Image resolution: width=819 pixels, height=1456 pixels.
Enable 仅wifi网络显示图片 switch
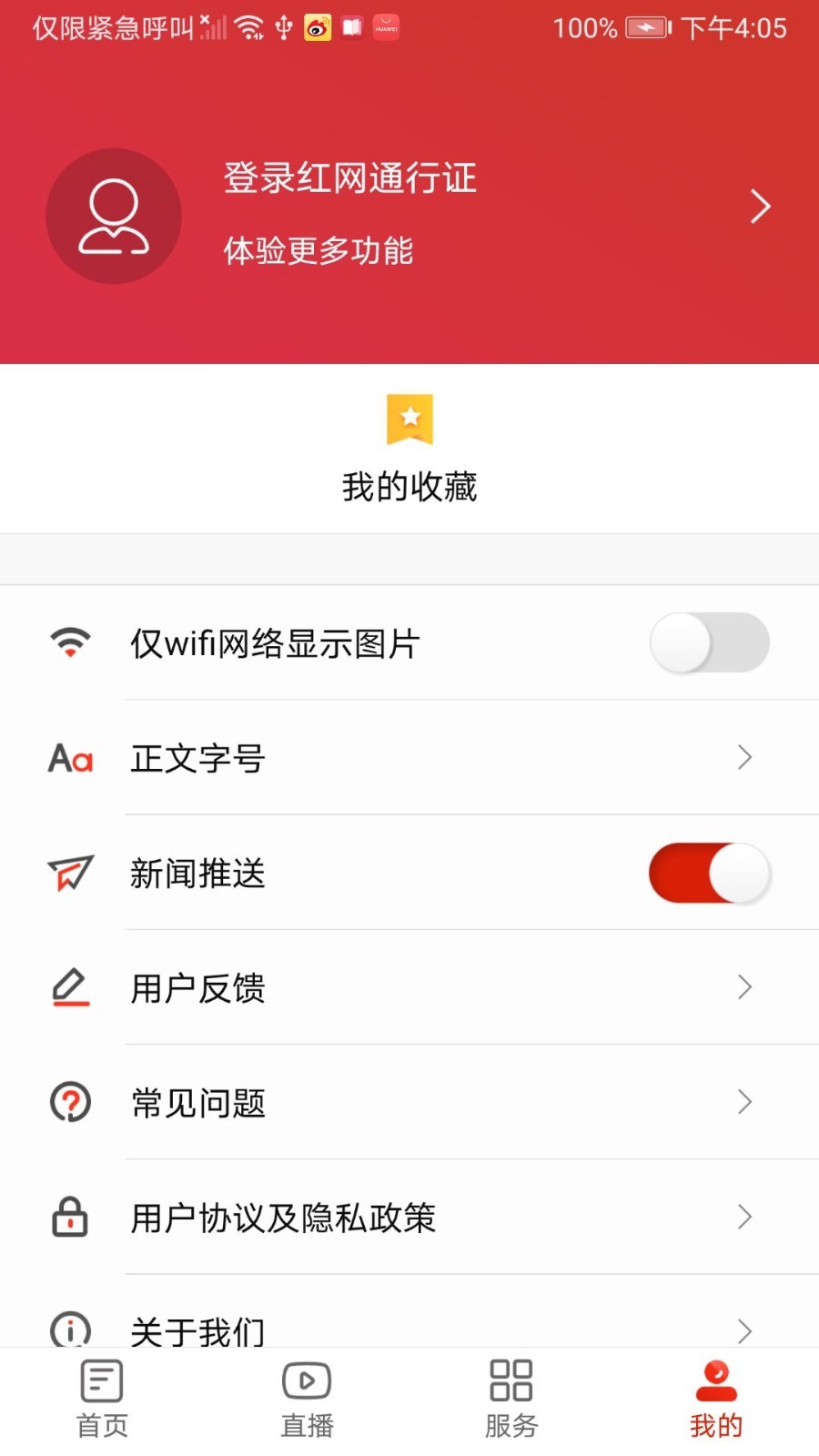click(x=710, y=642)
